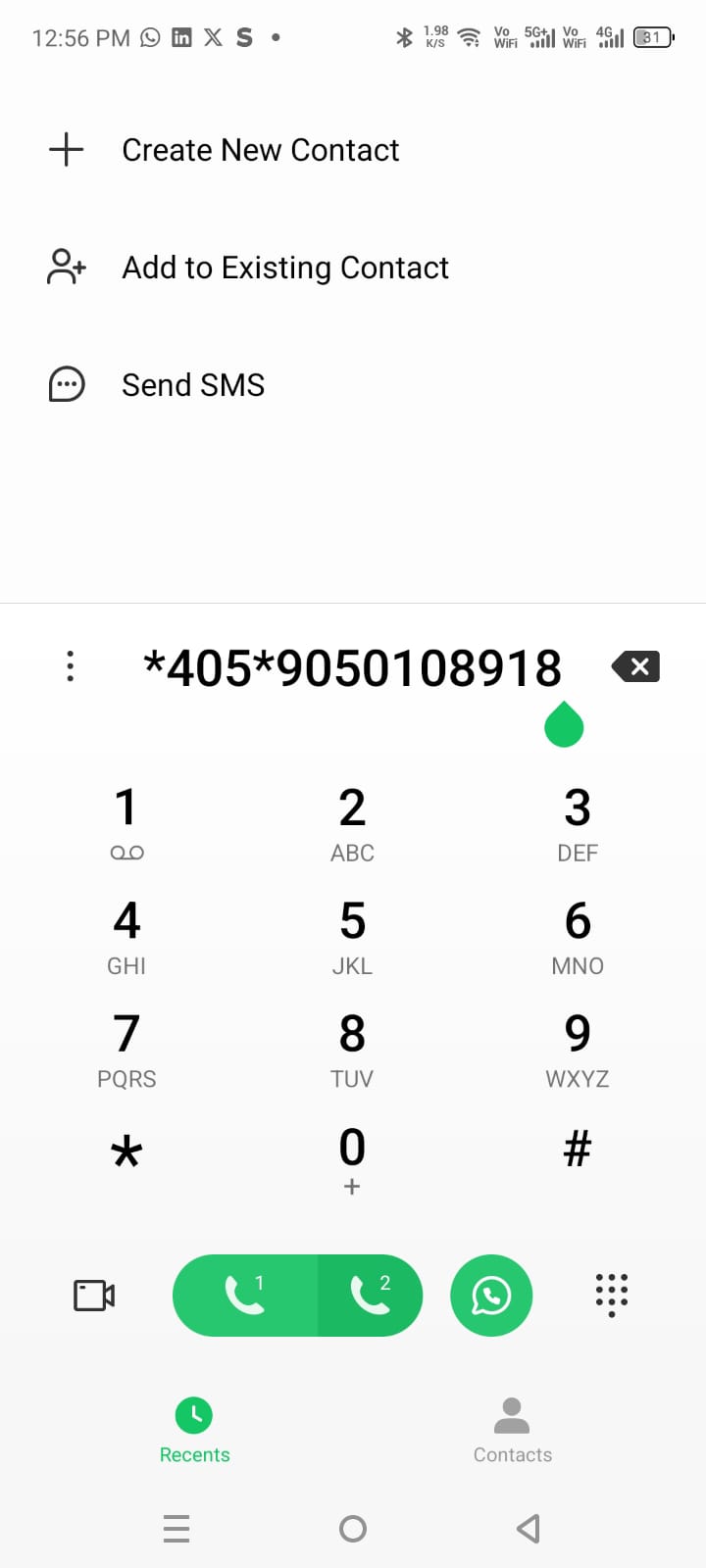Start a WhatsApp call for the dialed number
This screenshot has width=706, height=1568.
click(491, 1295)
